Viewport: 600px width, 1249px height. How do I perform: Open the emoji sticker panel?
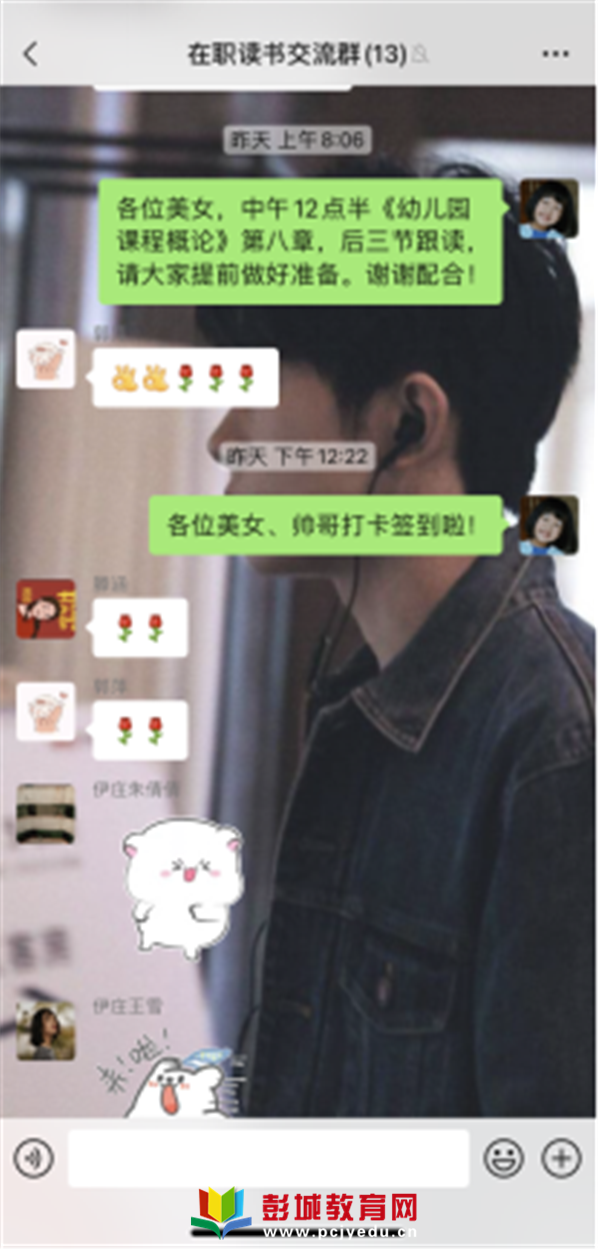coord(503,1159)
